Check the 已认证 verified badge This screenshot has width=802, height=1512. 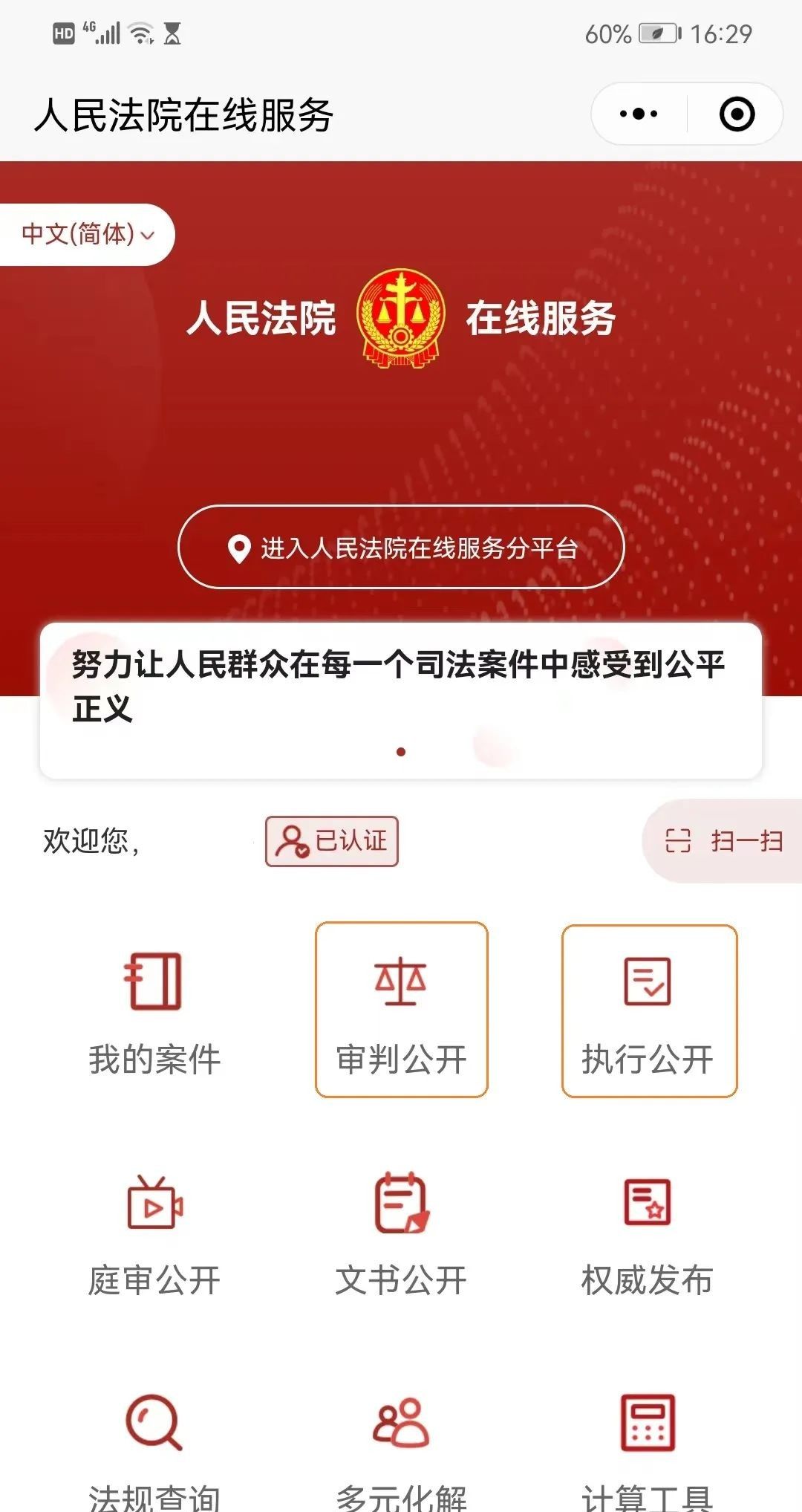tap(331, 841)
